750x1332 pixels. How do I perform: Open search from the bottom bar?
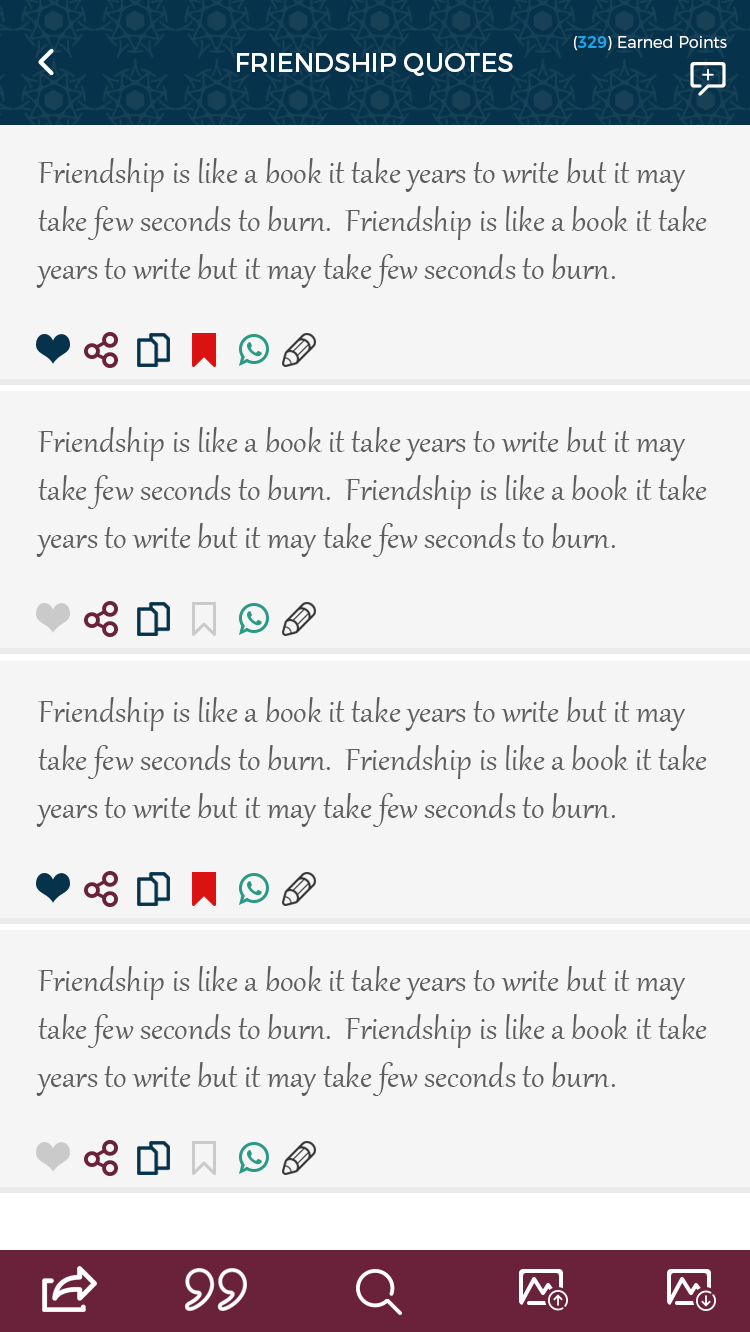(378, 1290)
